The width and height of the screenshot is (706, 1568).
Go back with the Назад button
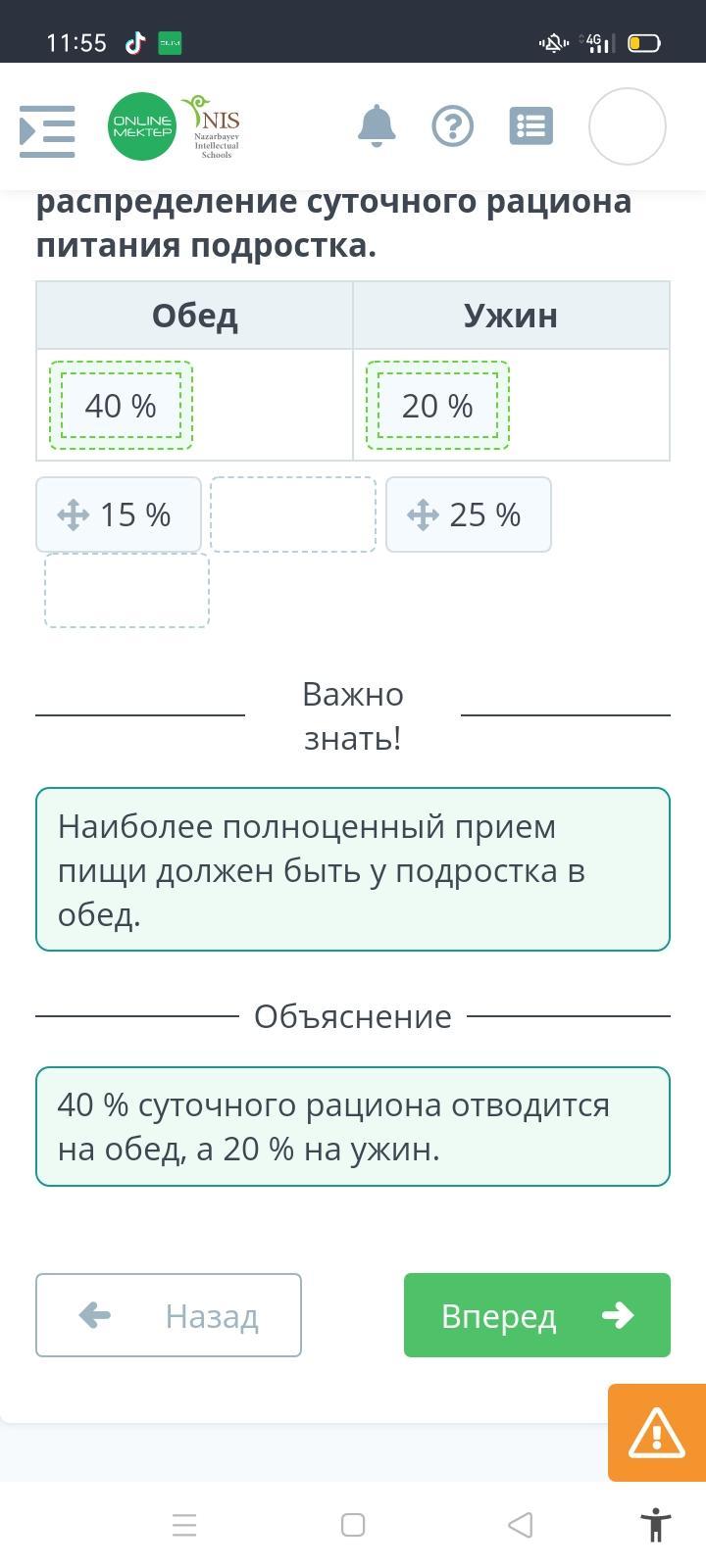(169, 1315)
